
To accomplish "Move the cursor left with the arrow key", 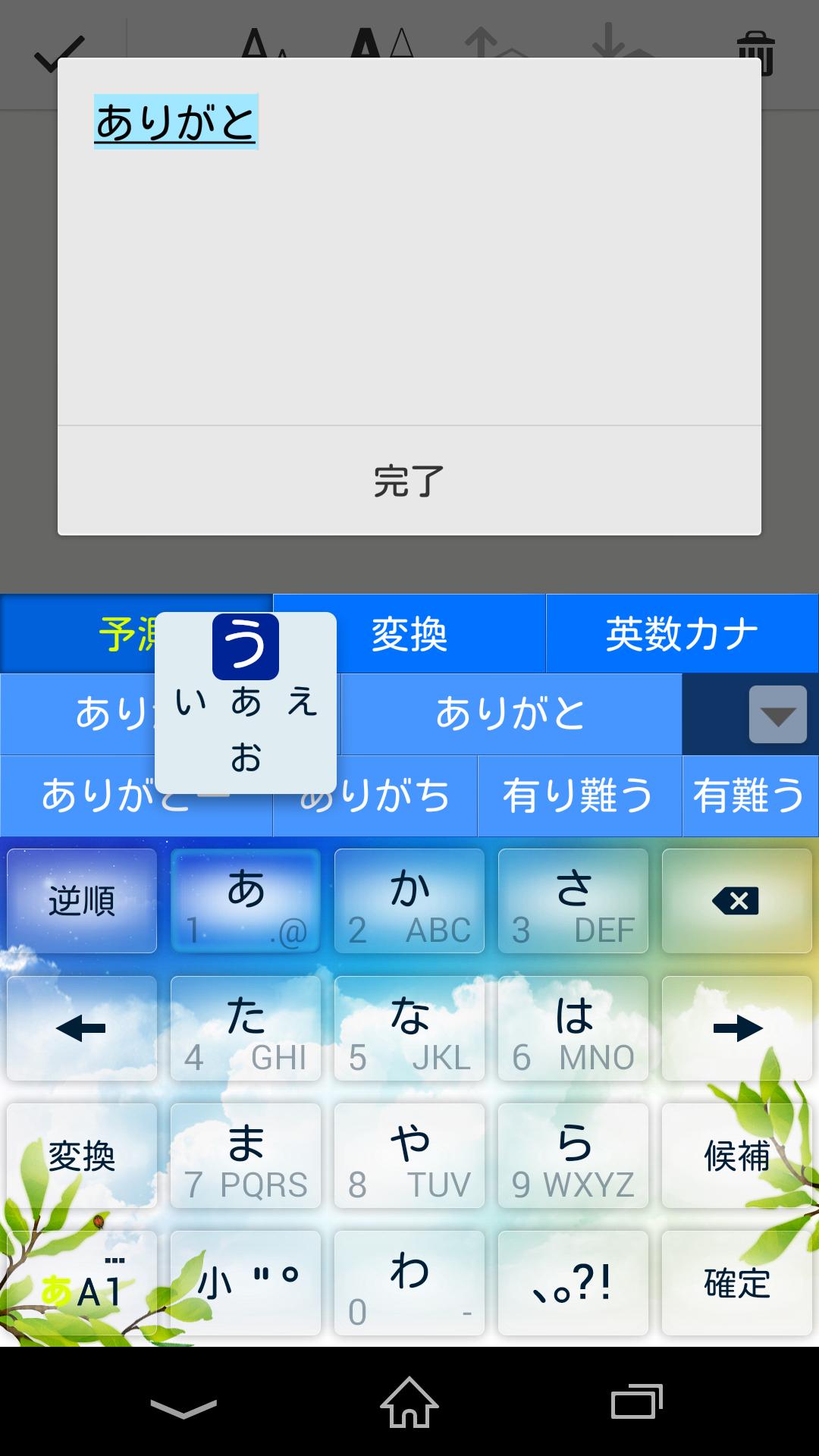I will click(82, 1028).
